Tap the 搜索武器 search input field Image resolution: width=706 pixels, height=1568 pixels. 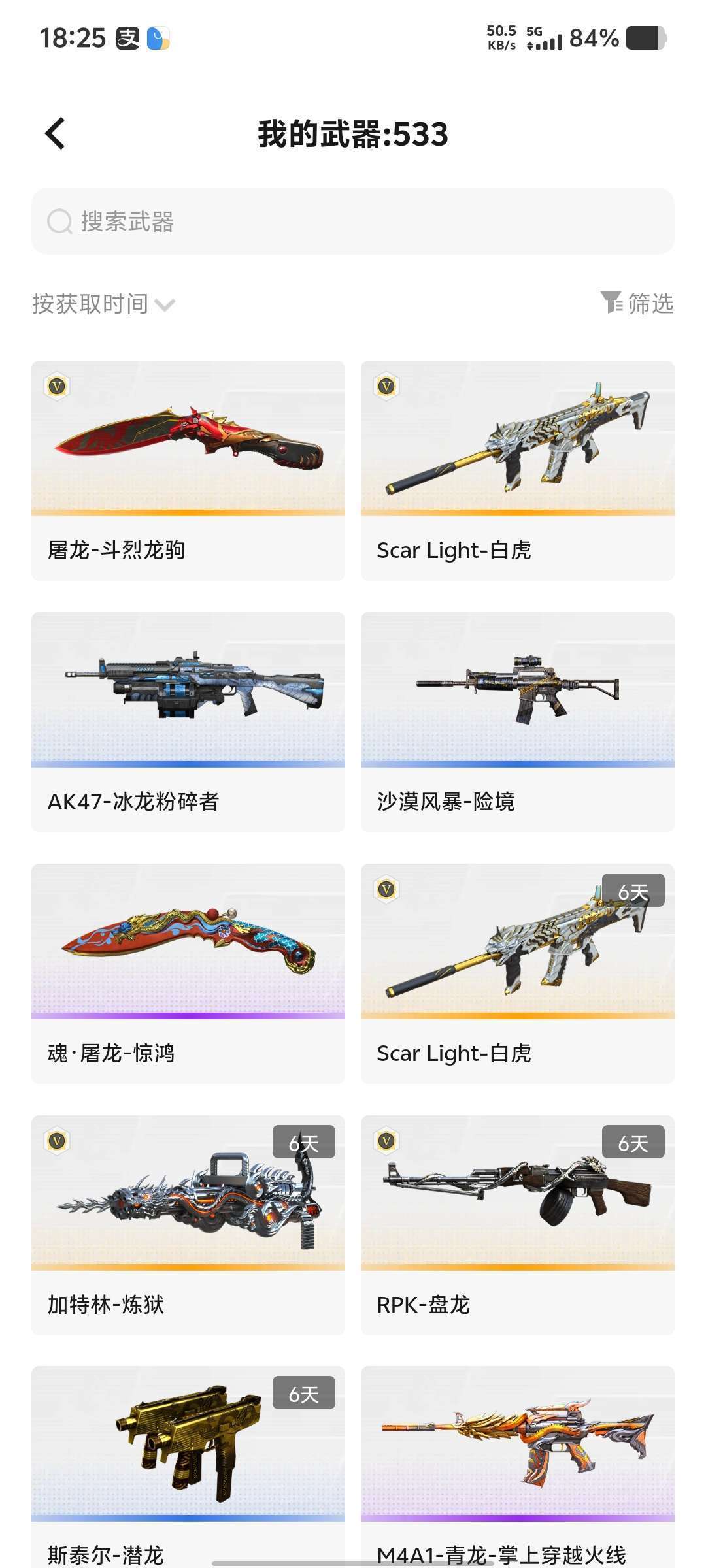pyautogui.click(x=353, y=221)
